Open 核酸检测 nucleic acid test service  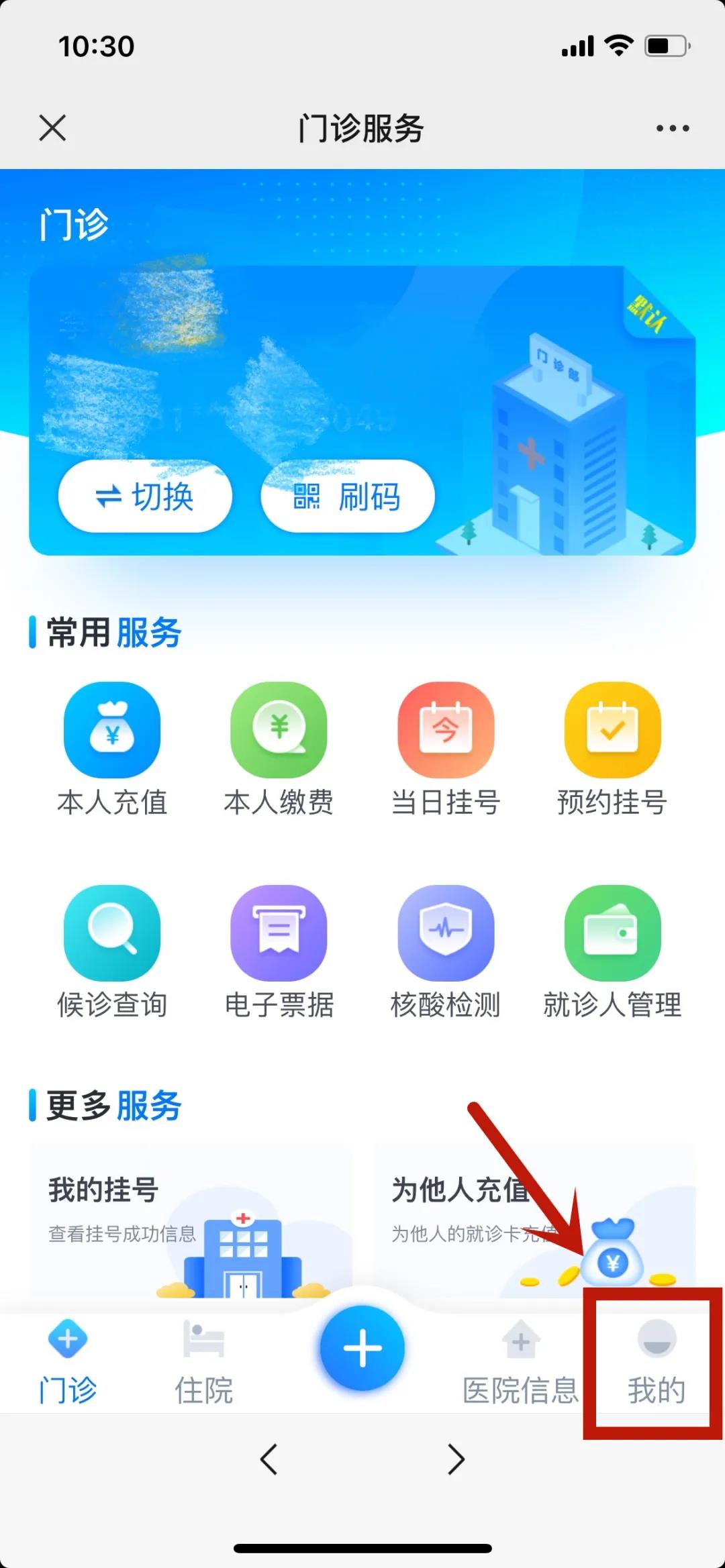tap(446, 952)
